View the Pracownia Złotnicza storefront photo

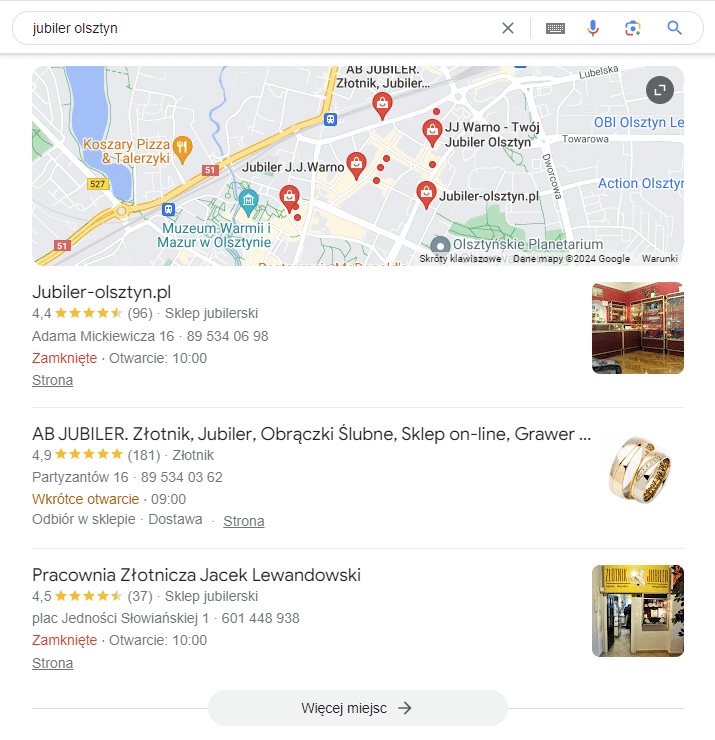(x=637, y=611)
